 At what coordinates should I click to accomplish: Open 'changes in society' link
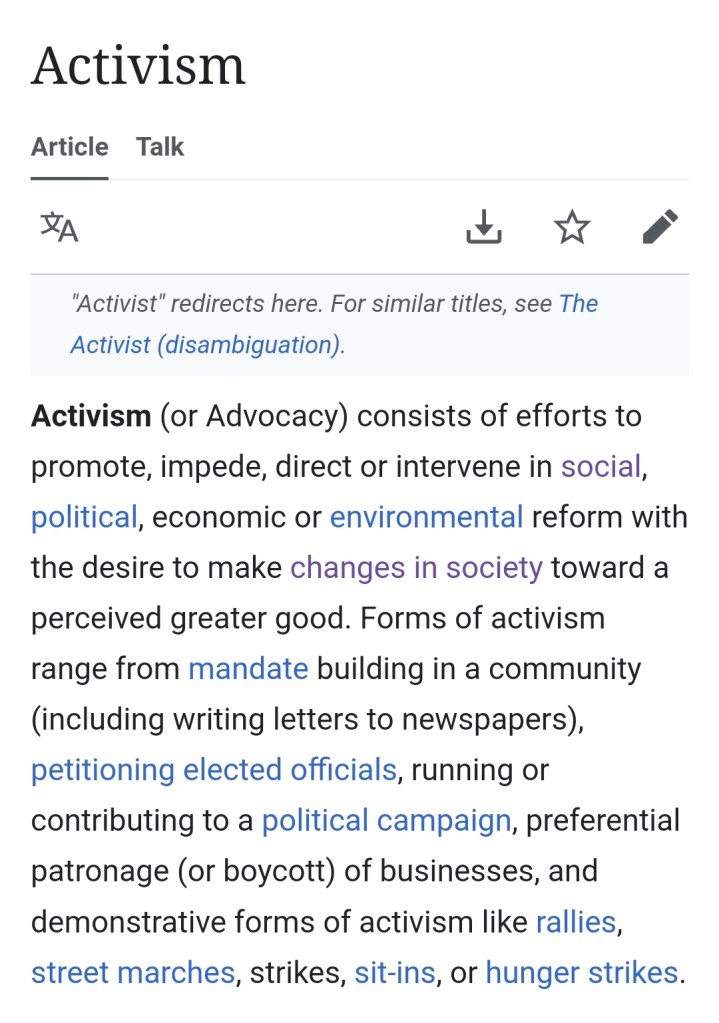click(x=416, y=568)
